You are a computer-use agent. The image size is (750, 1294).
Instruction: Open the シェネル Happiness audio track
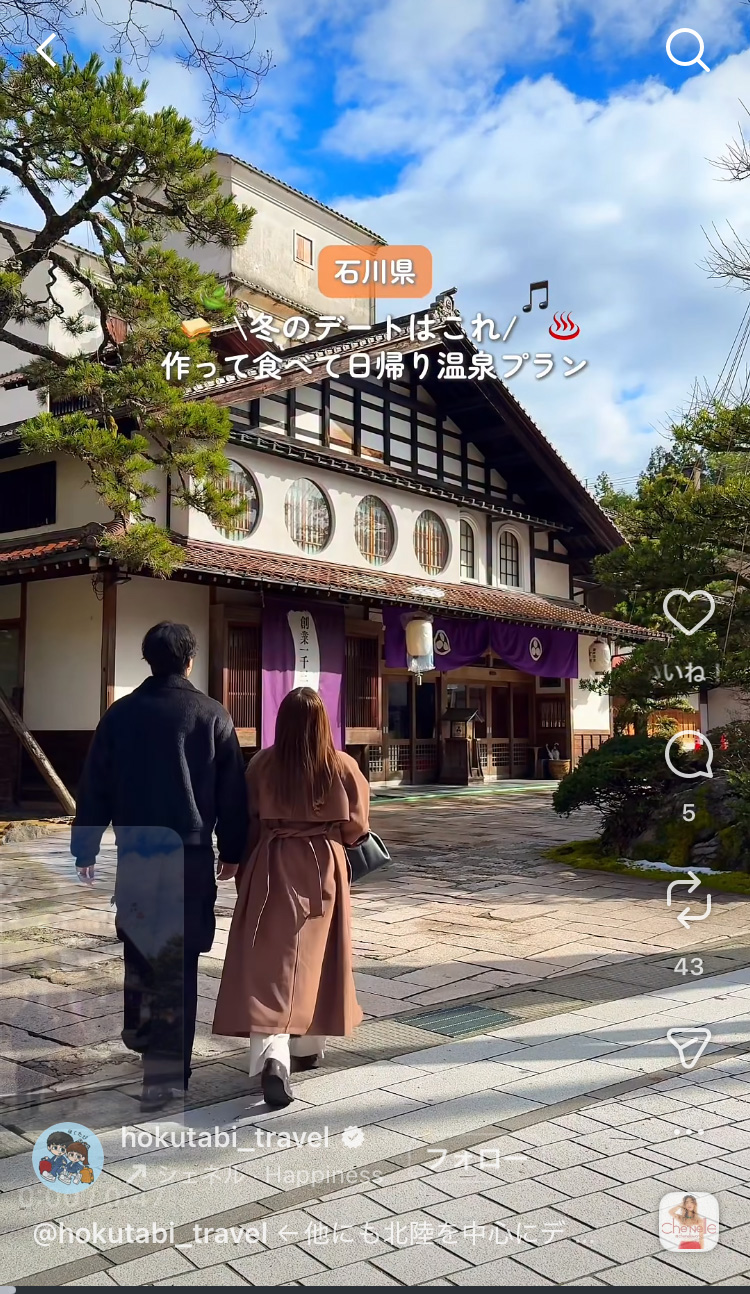(x=253, y=1176)
